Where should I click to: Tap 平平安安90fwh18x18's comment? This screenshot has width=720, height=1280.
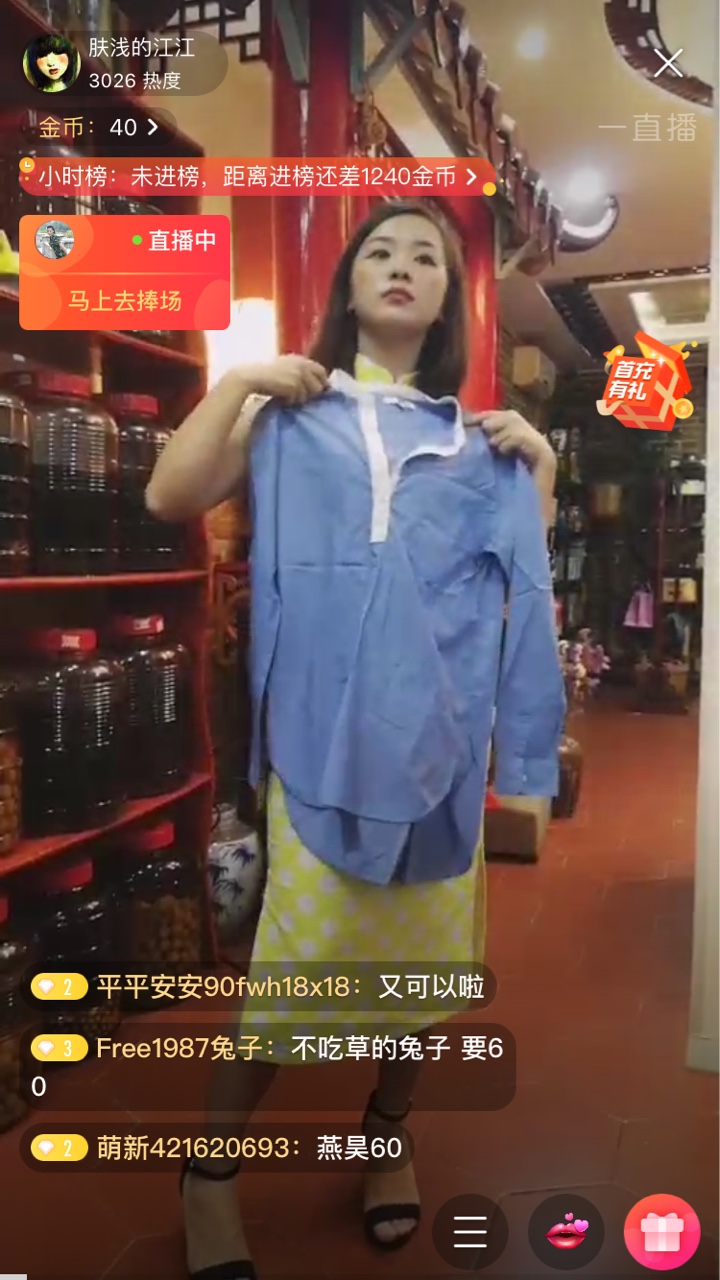coord(258,987)
